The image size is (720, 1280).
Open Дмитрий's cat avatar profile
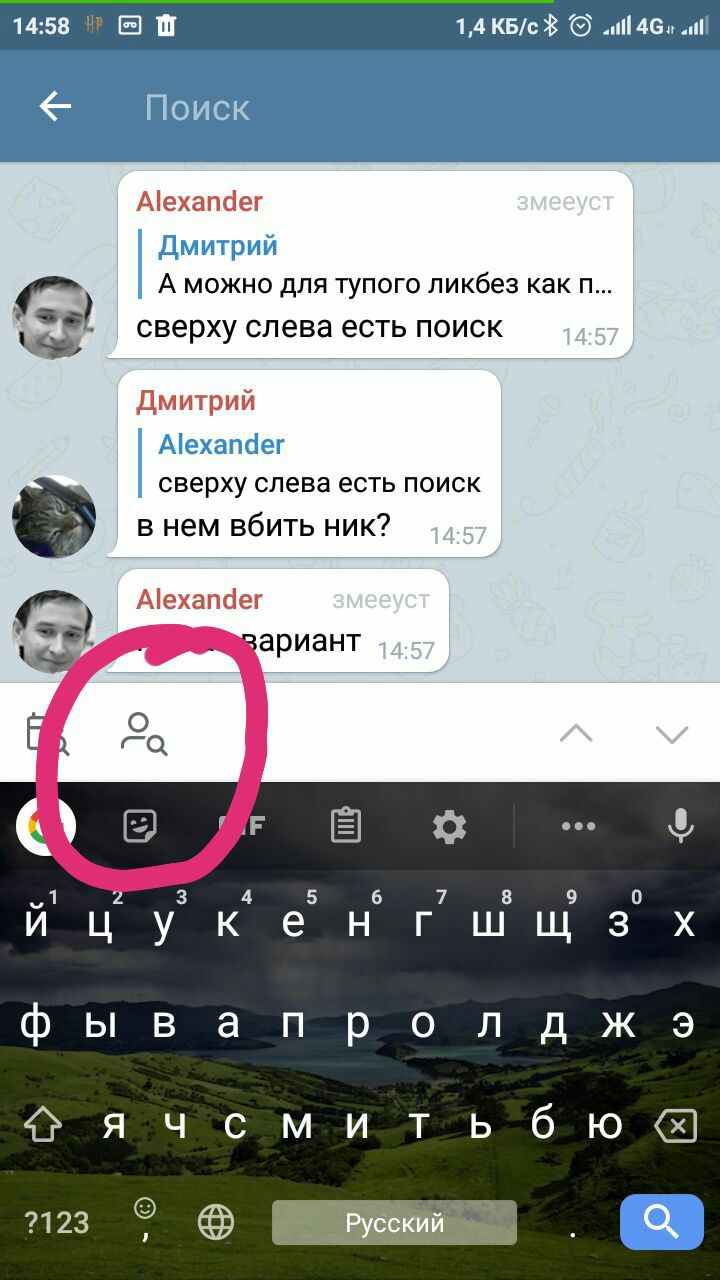pyautogui.click(x=53, y=516)
